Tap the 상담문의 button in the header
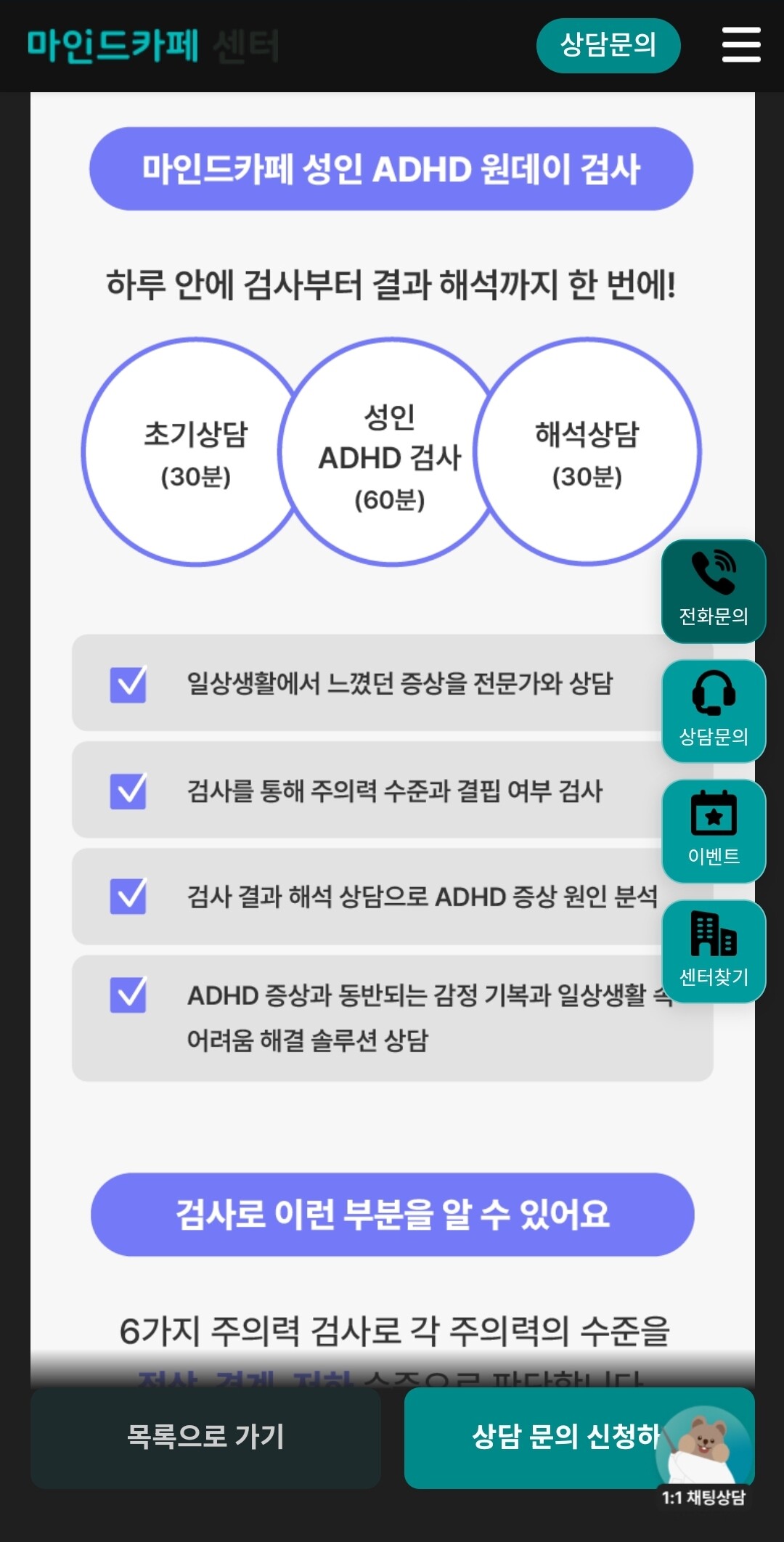784x1542 pixels. coord(608,46)
